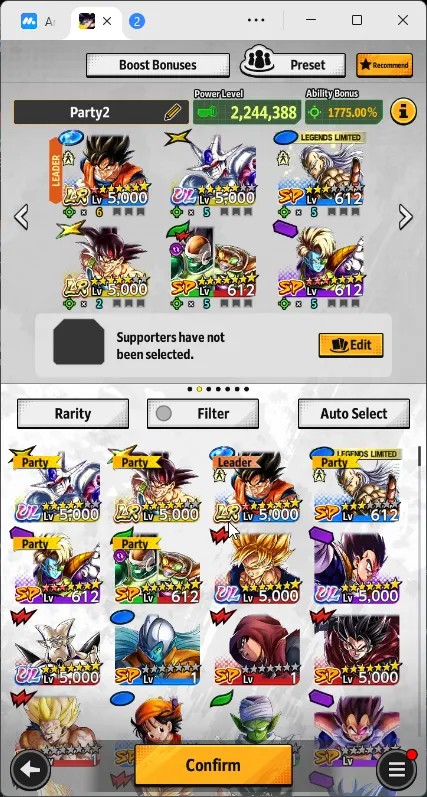Tap the Recommend star button
The width and height of the screenshot is (427, 797).
point(384,65)
